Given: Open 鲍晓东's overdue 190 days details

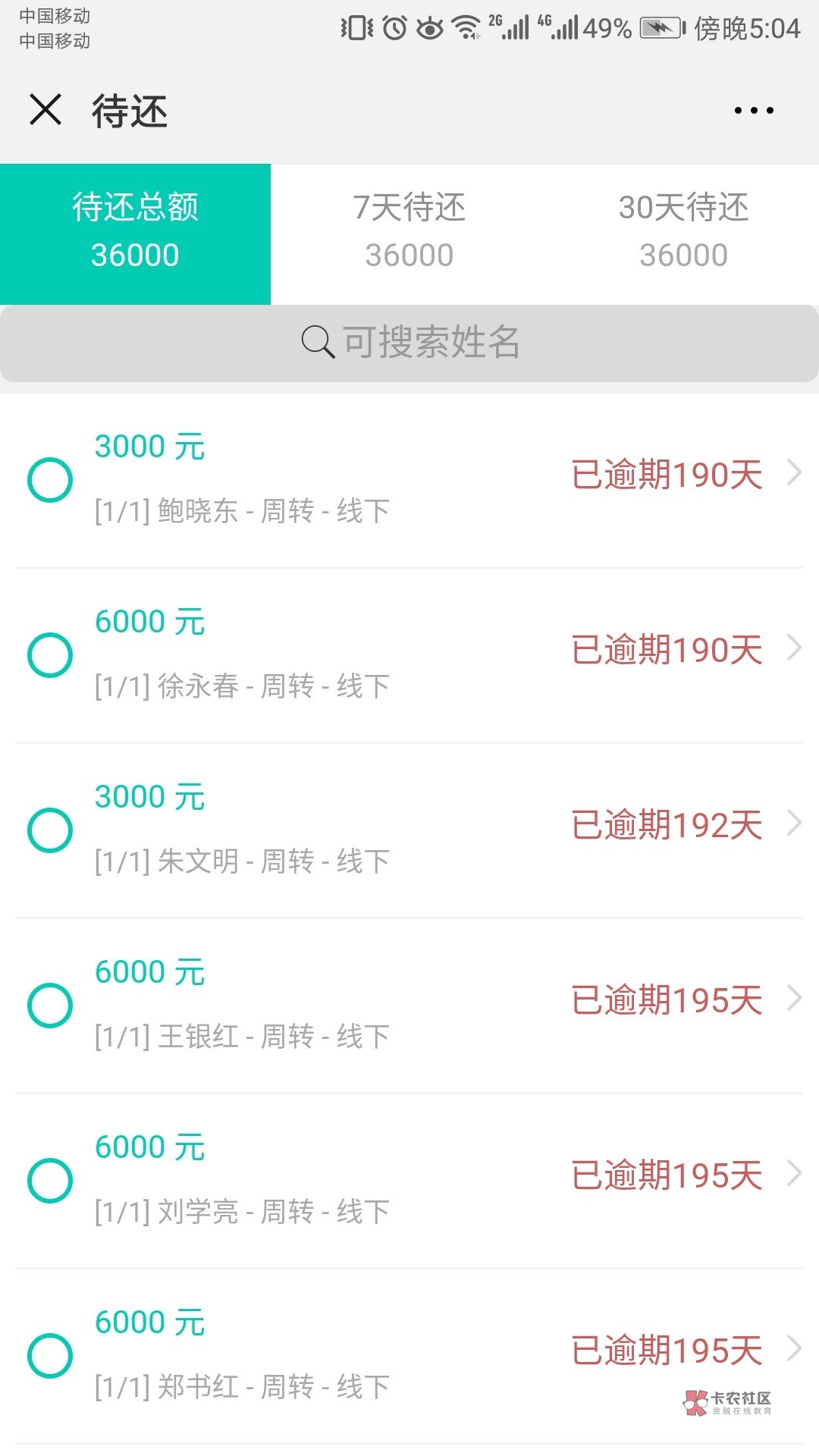Looking at the screenshot, I should click(409, 480).
